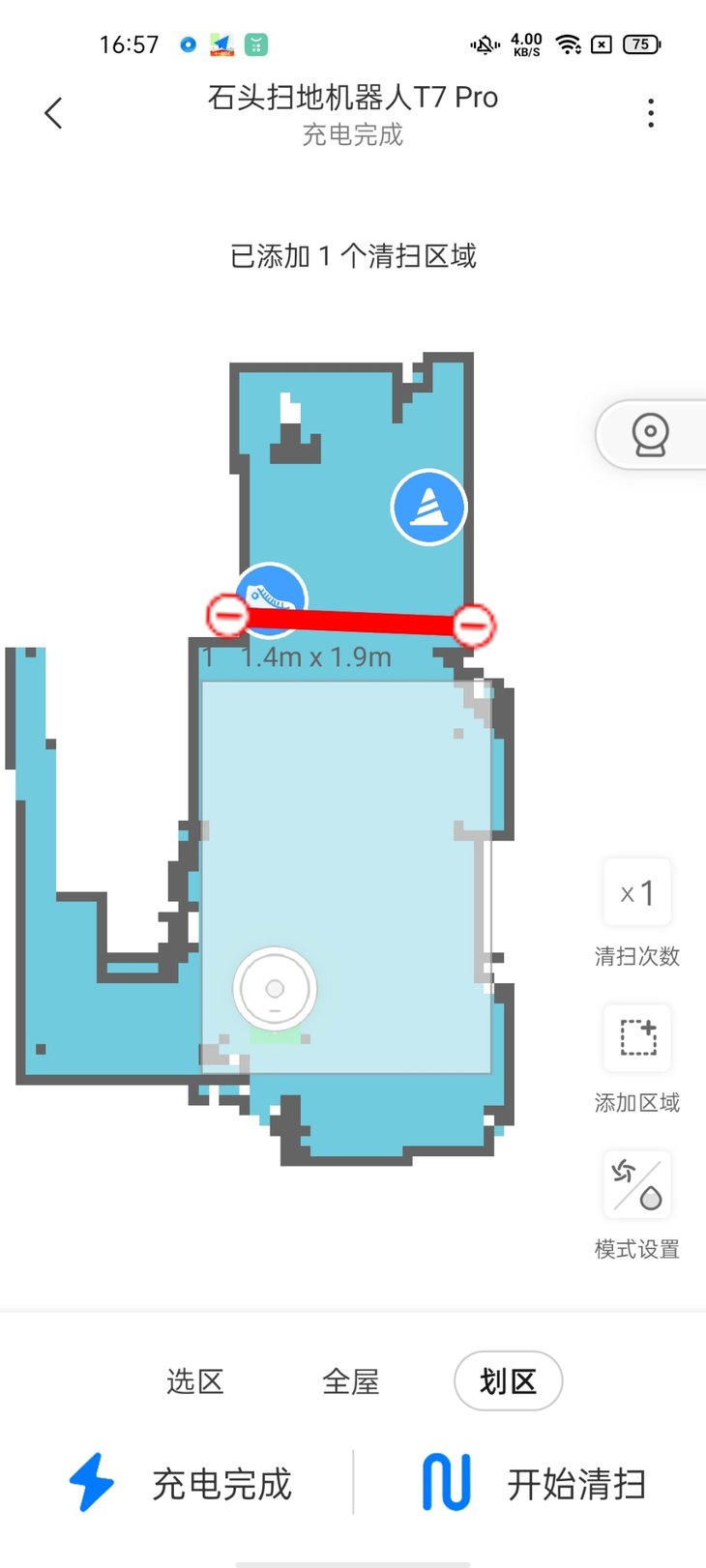
Task: Go back using the top-left arrow
Action: pos(54,113)
